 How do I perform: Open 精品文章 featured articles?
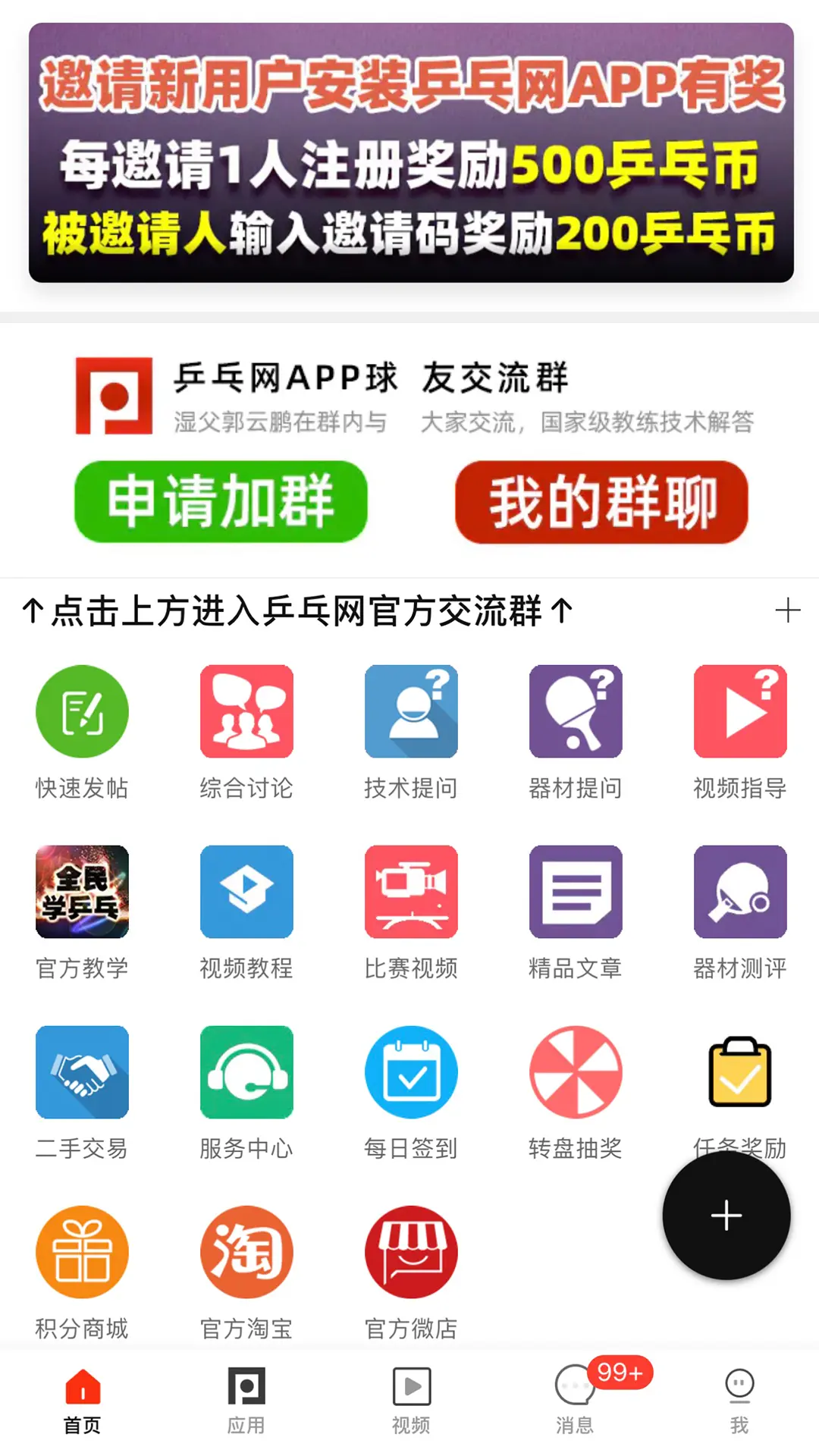(x=575, y=891)
